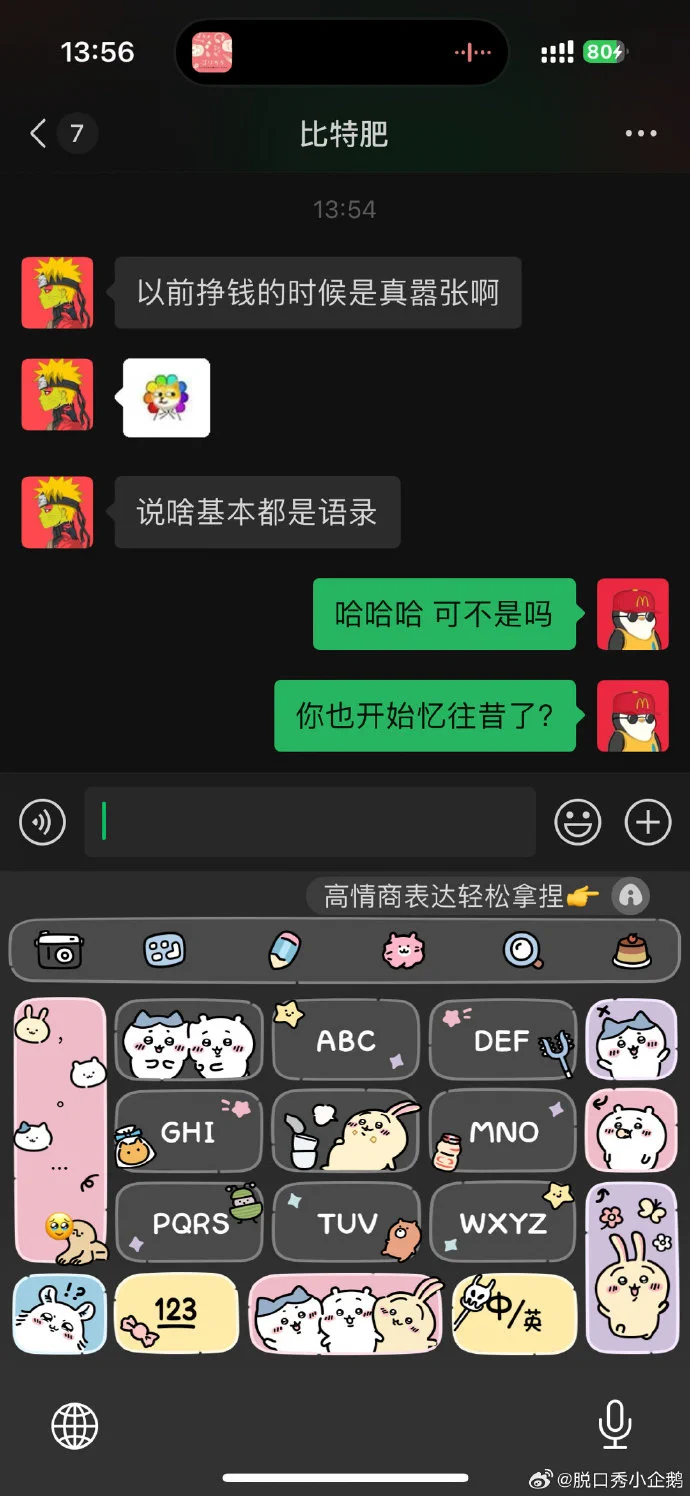Switch keyboards with the globe icon

(x=75, y=1424)
